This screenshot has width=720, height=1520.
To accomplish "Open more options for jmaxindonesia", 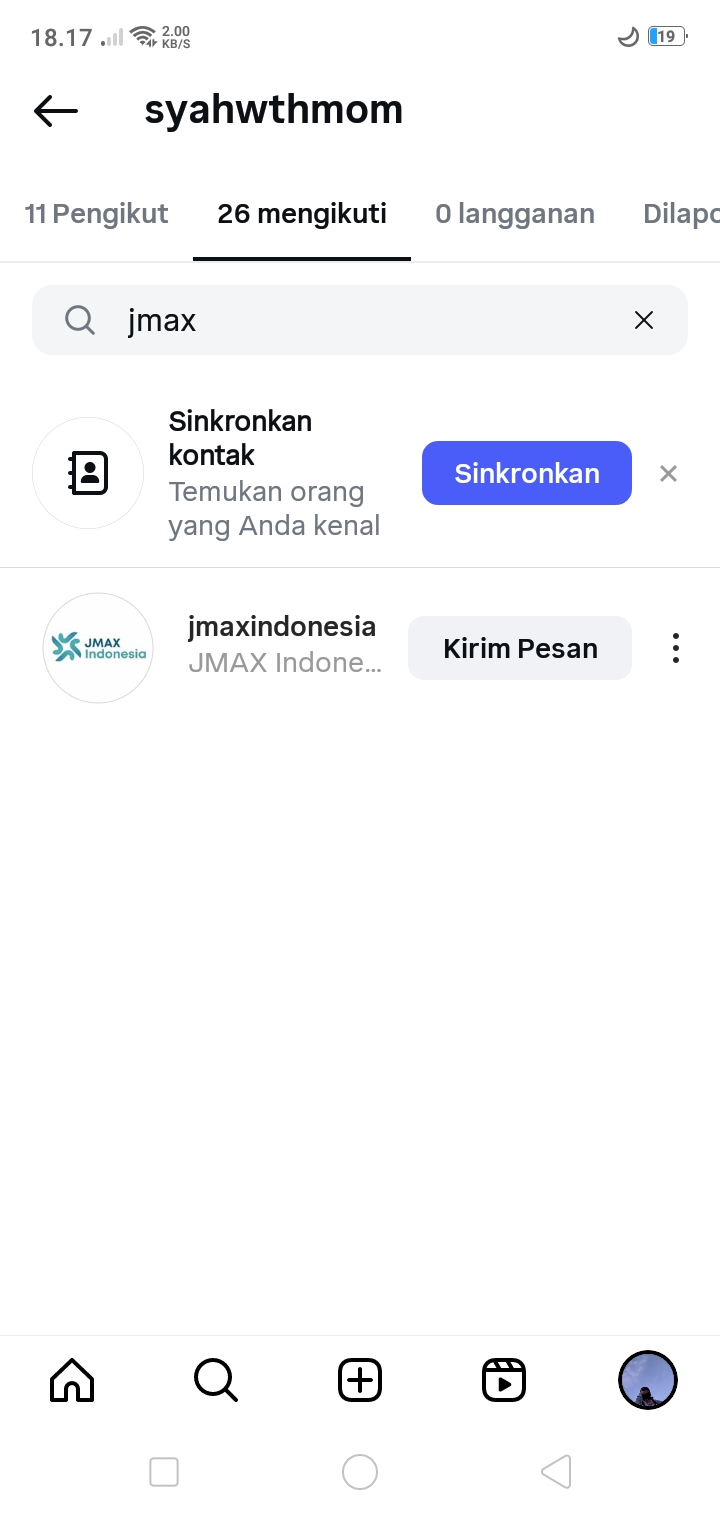I will [x=676, y=648].
